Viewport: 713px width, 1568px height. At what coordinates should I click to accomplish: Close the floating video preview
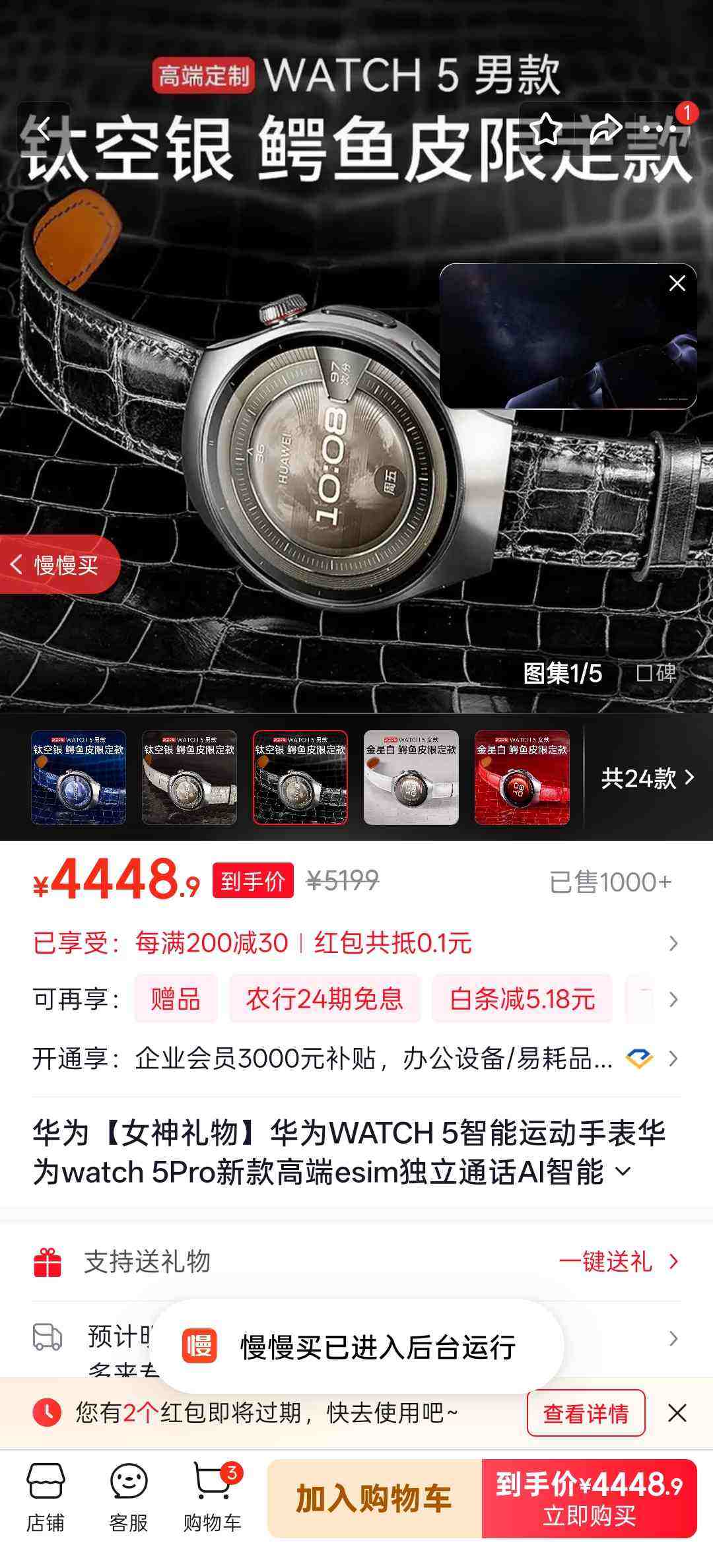(x=676, y=282)
